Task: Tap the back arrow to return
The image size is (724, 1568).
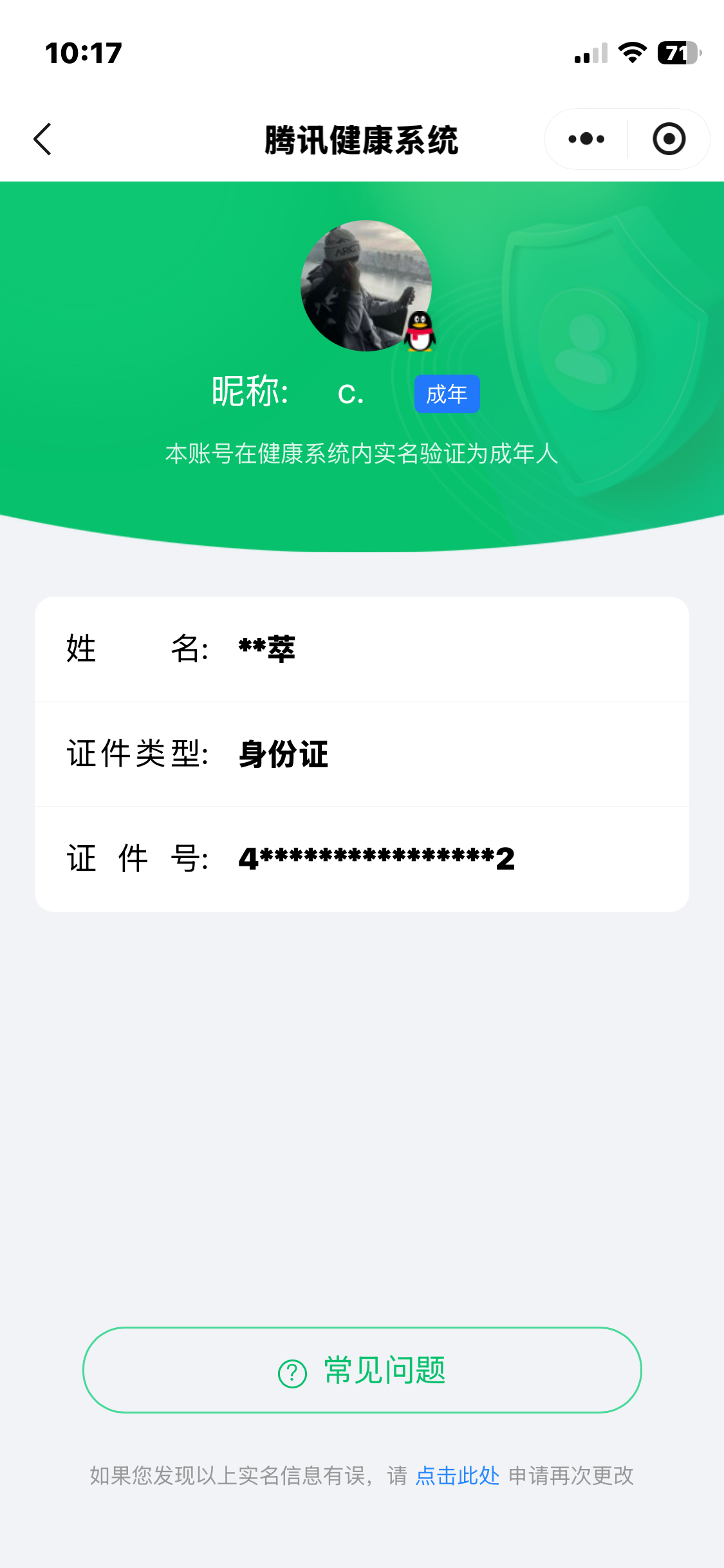Action: click(42, 138)
